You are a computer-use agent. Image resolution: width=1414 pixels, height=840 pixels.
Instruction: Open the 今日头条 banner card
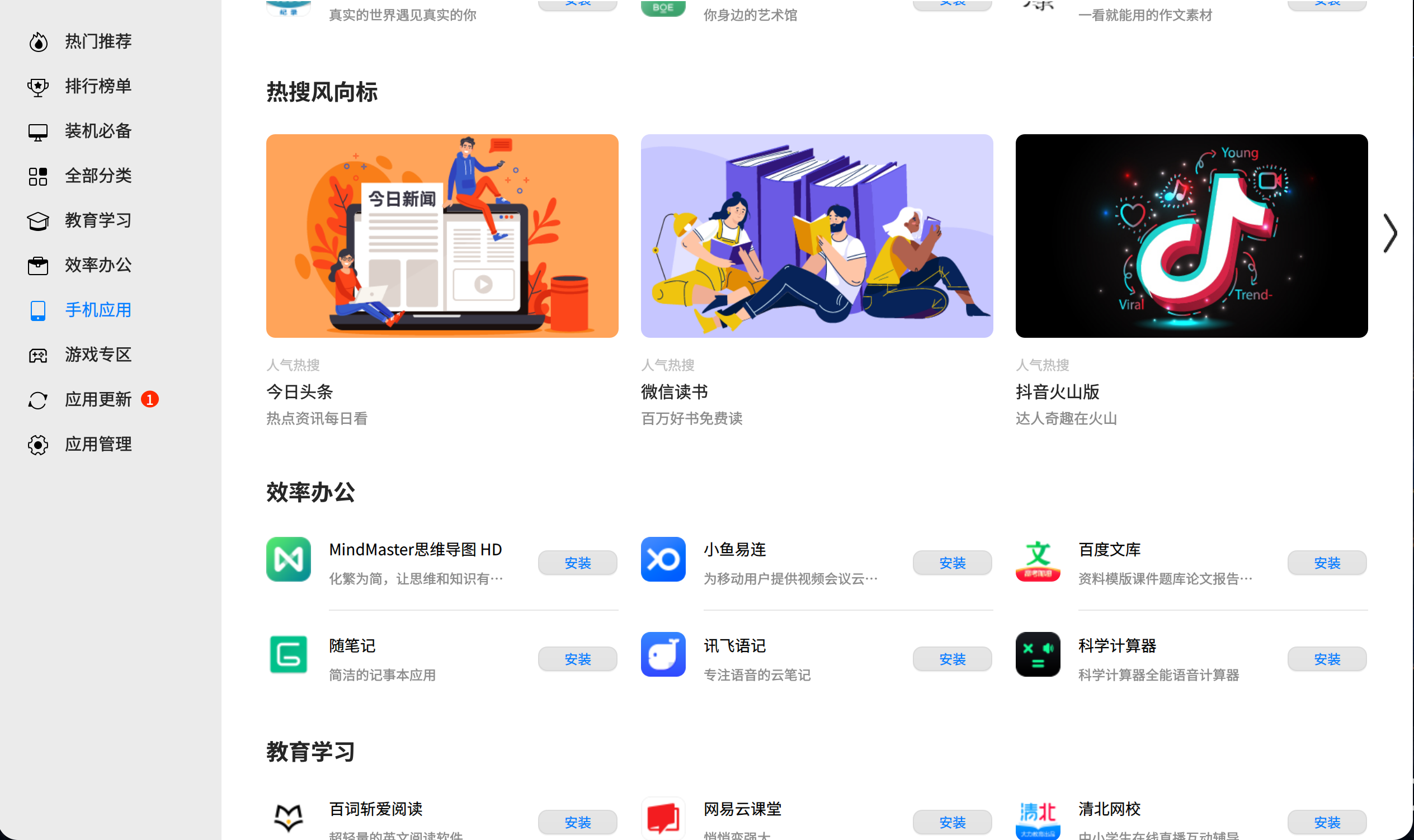point(441,236)
